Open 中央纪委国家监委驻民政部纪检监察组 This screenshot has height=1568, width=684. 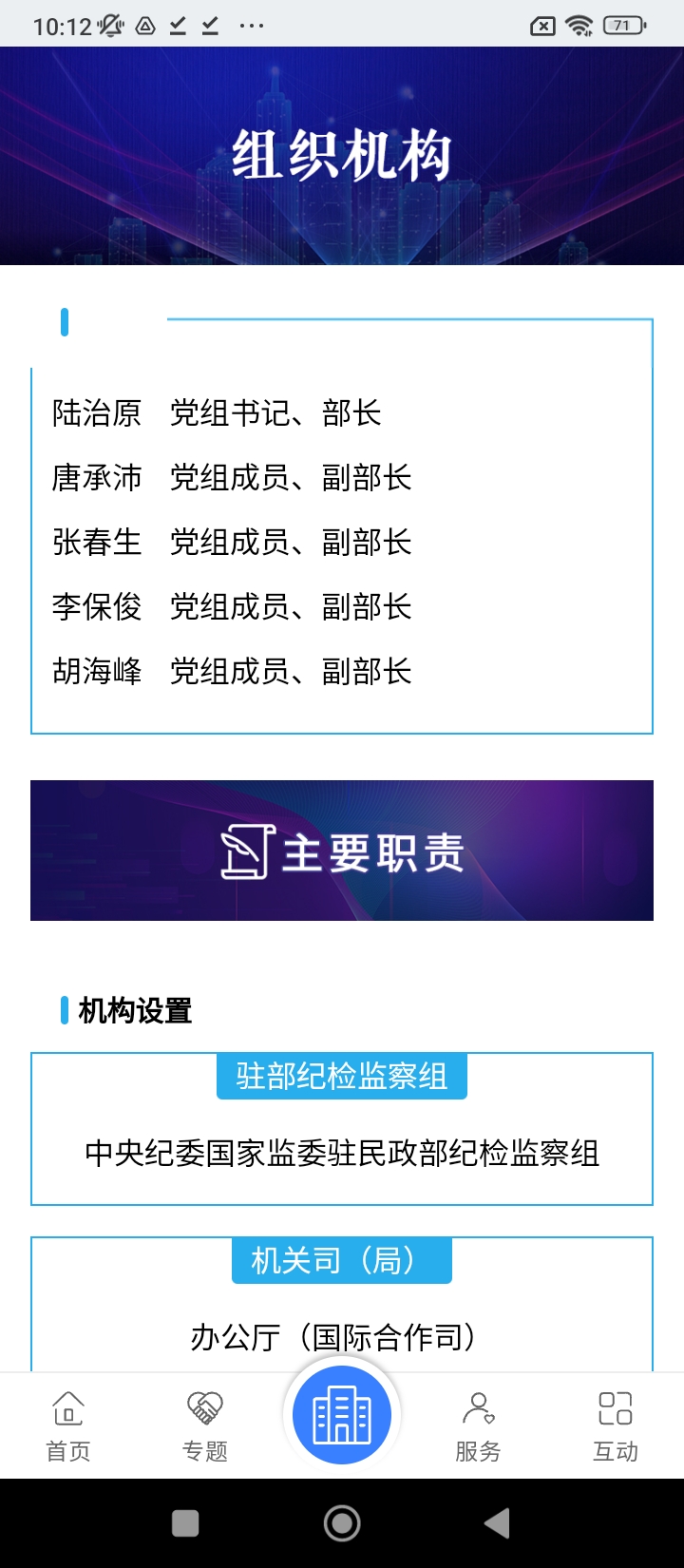pyautogui.click(x=342, y=1154)
